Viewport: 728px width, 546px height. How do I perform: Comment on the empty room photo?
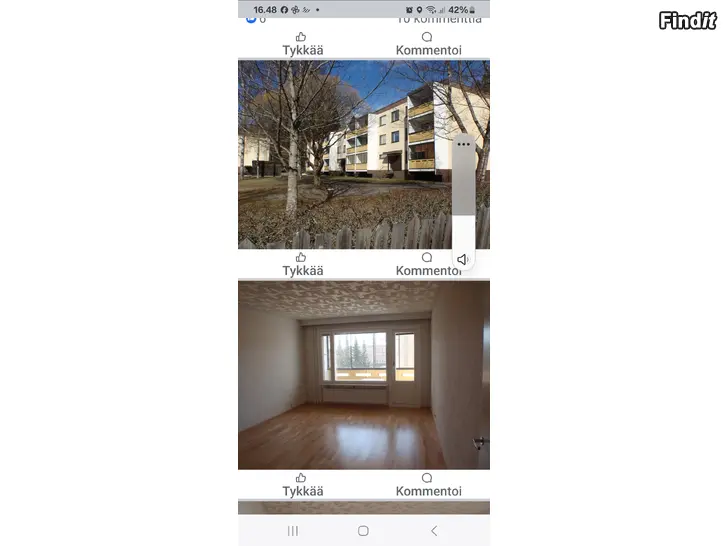pos(428,485)
